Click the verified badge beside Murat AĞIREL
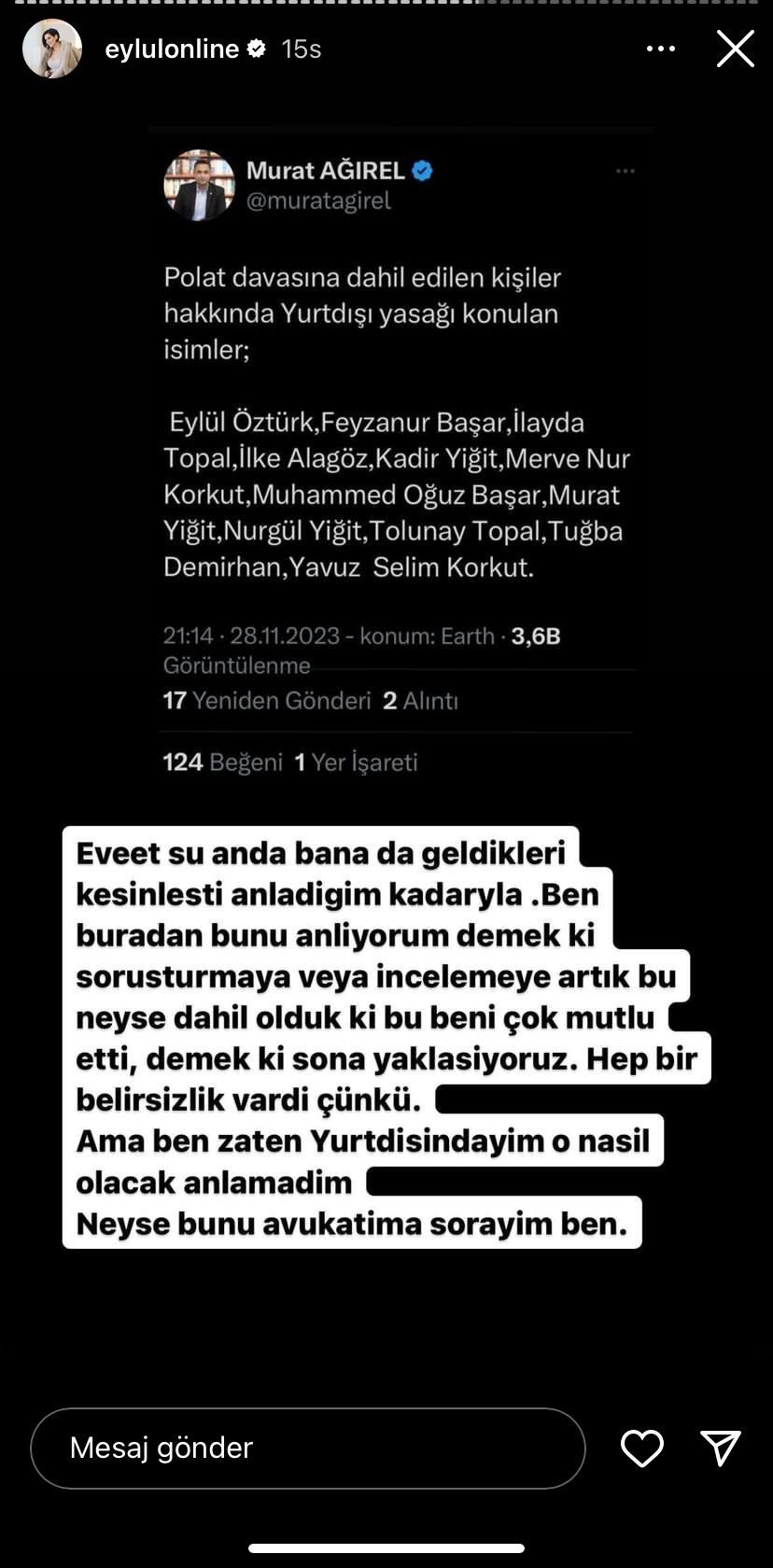773x1568 pixels. point(422,171)
